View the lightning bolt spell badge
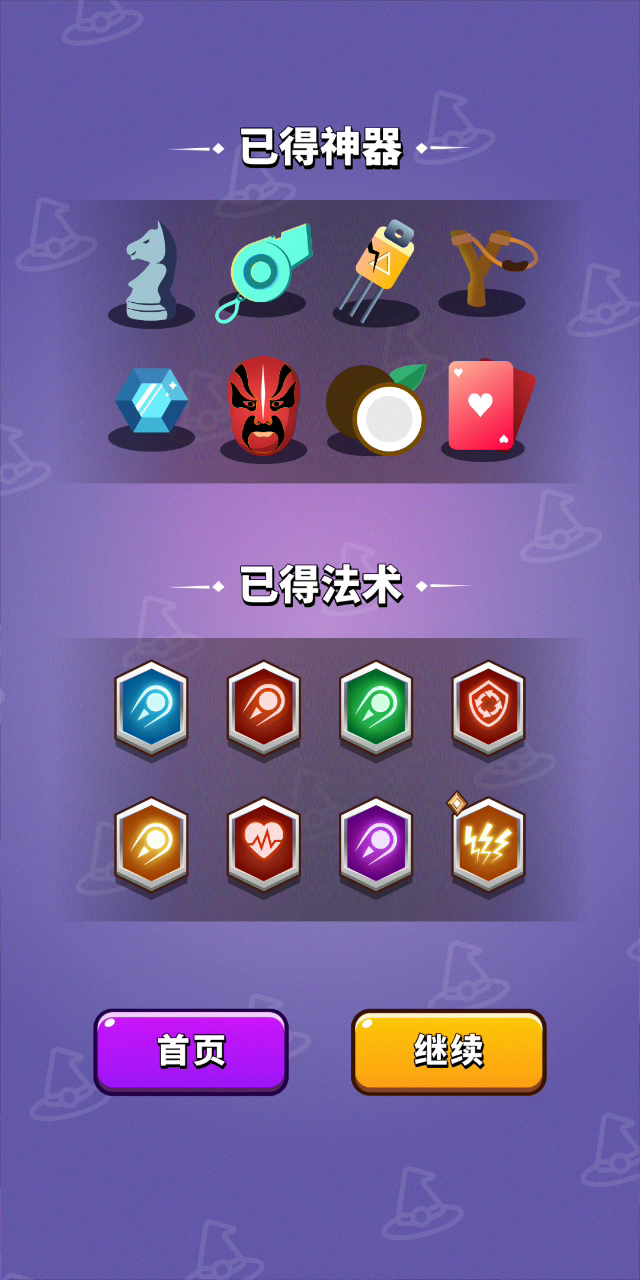 488,845
